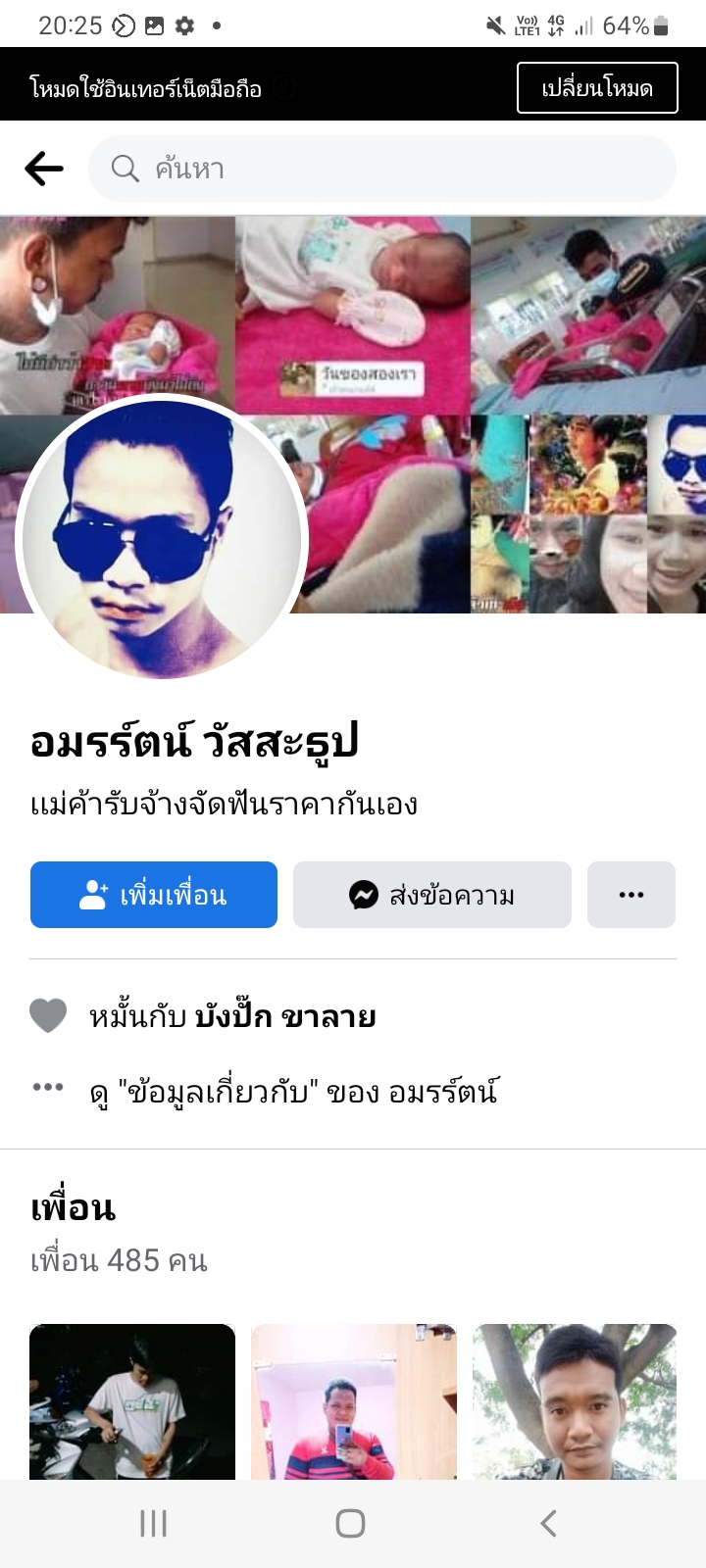Tap the back arrow next to search
This screenshot has width=706, height=1568.
point(44,169)
